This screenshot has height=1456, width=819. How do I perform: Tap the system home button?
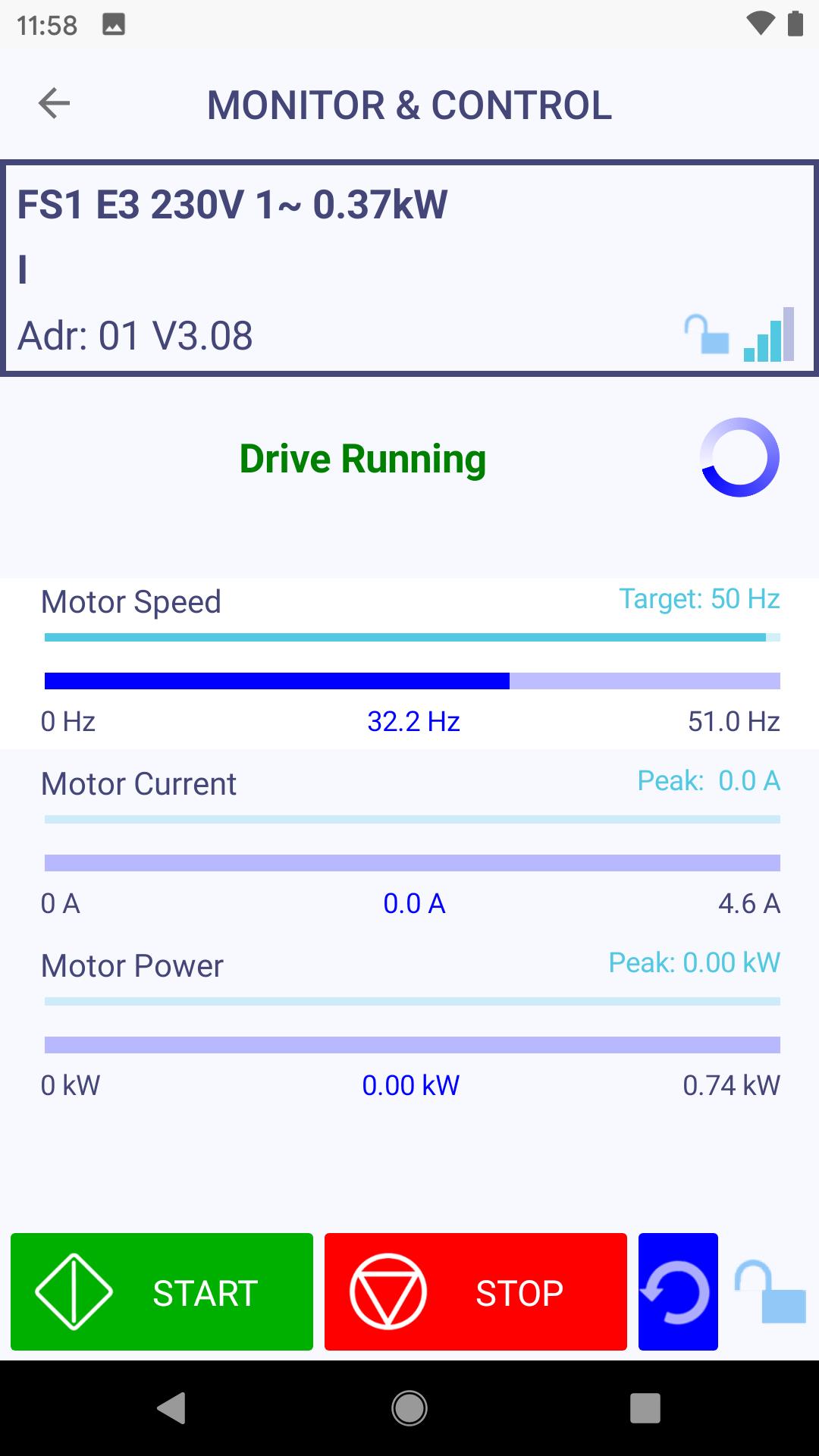pyautogui.click(x=409, y=1408)
